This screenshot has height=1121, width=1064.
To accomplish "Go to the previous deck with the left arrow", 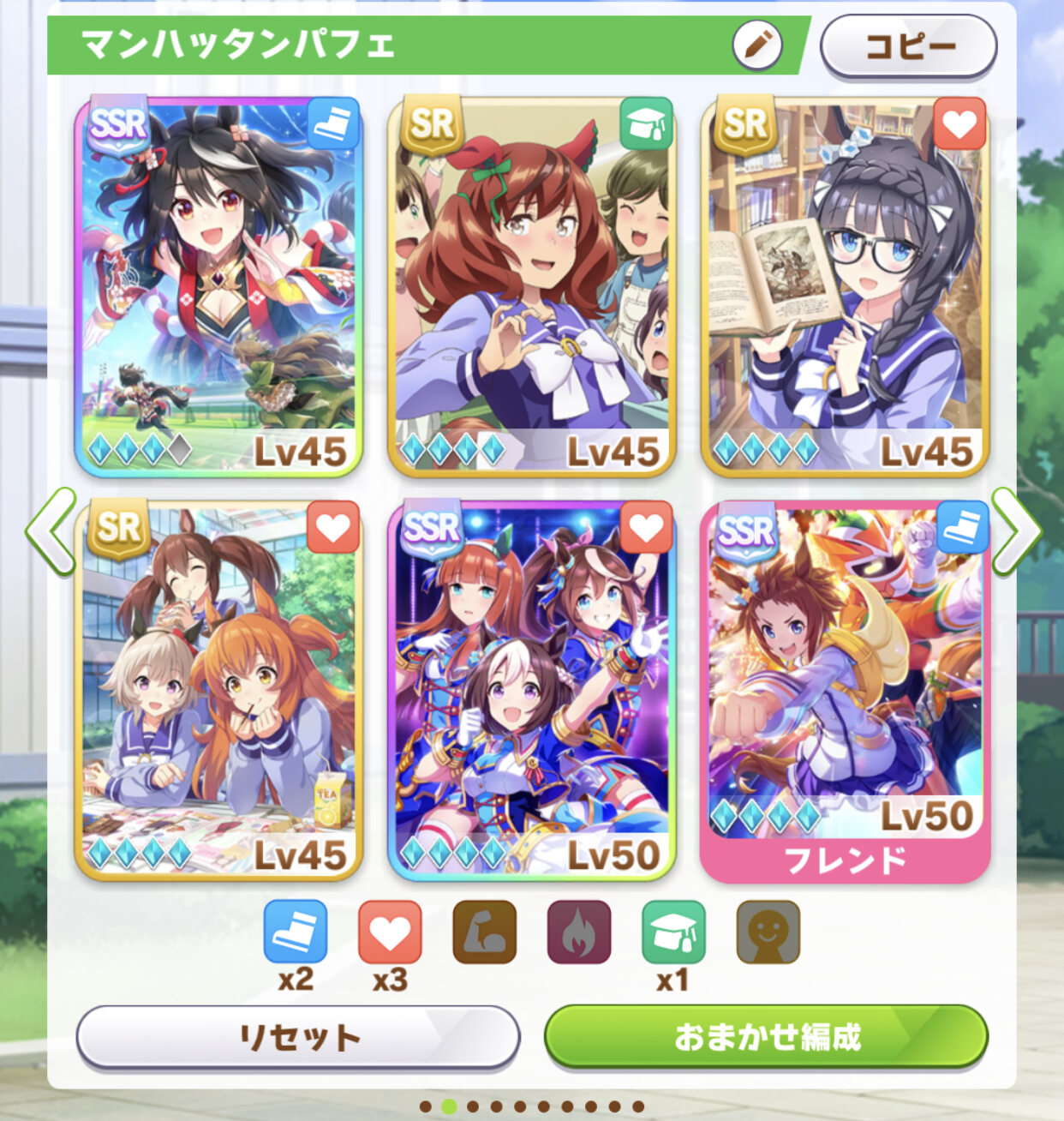I will 50,531.
